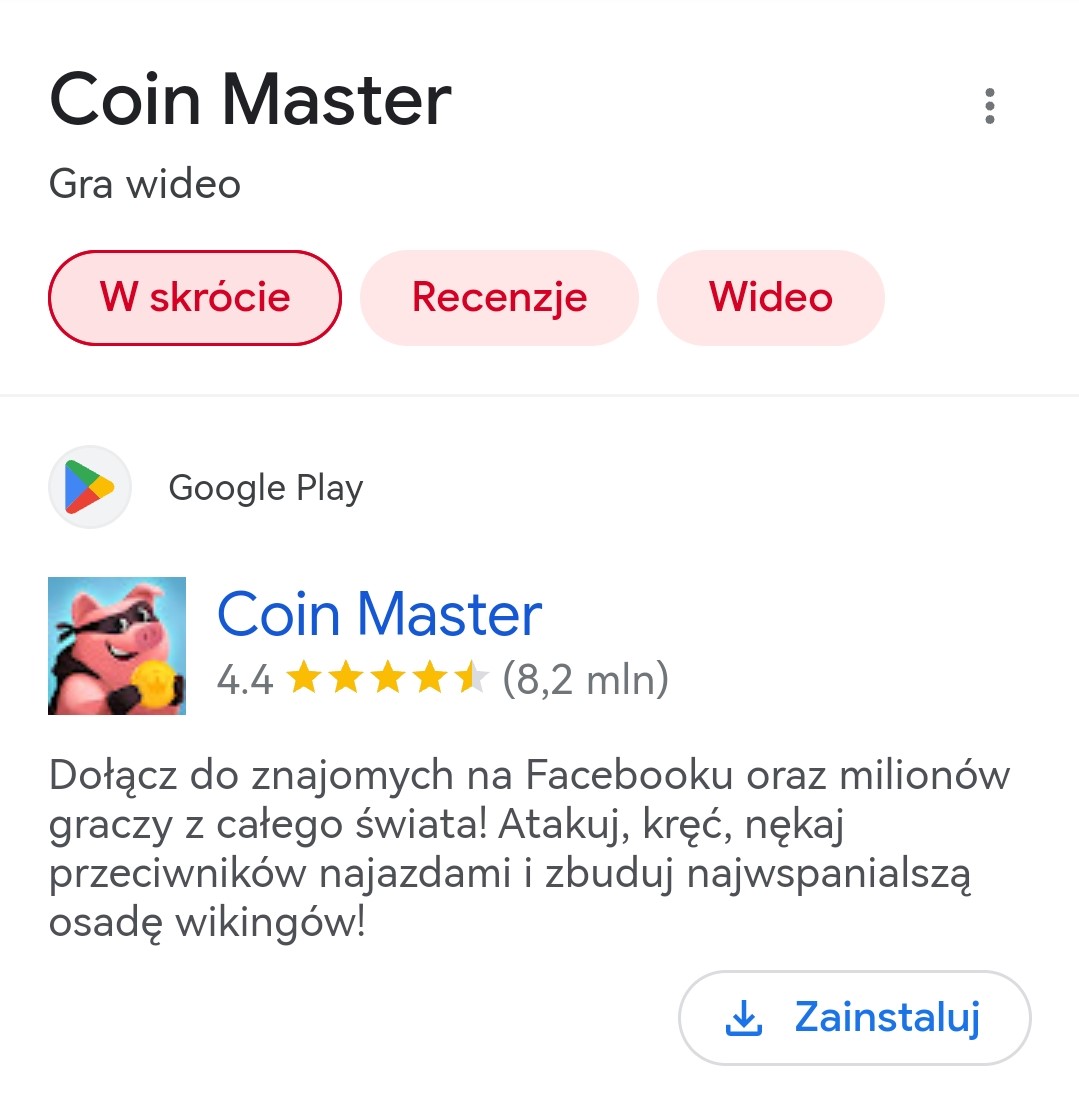Install the game with Zainstaluj
The width and height of the screenshot is (1079, 1094).
[x=854, y=1017]
